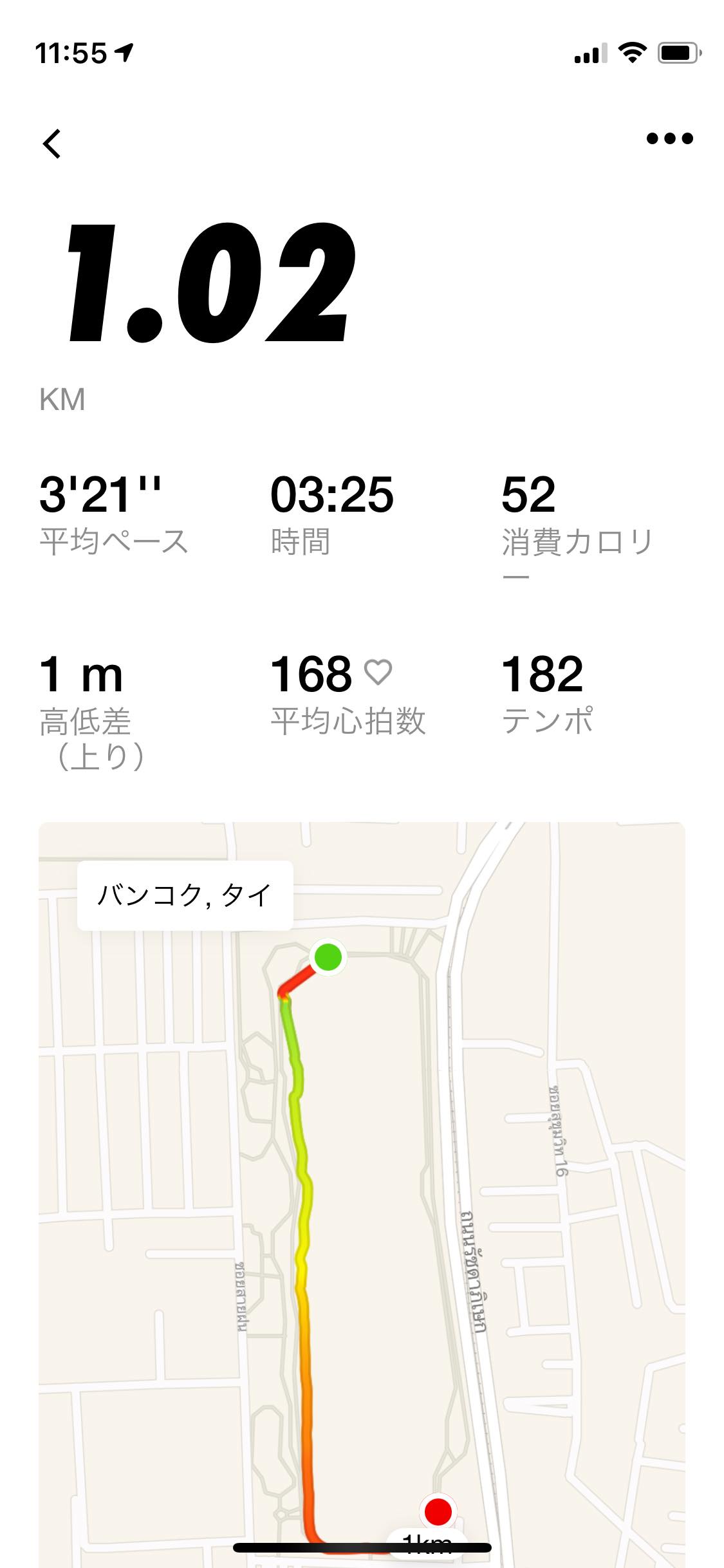The width and height of the screenshot is (724, 1568).
Task: Open the three-dot overflow menu
Action: click(x=669, y=138)
